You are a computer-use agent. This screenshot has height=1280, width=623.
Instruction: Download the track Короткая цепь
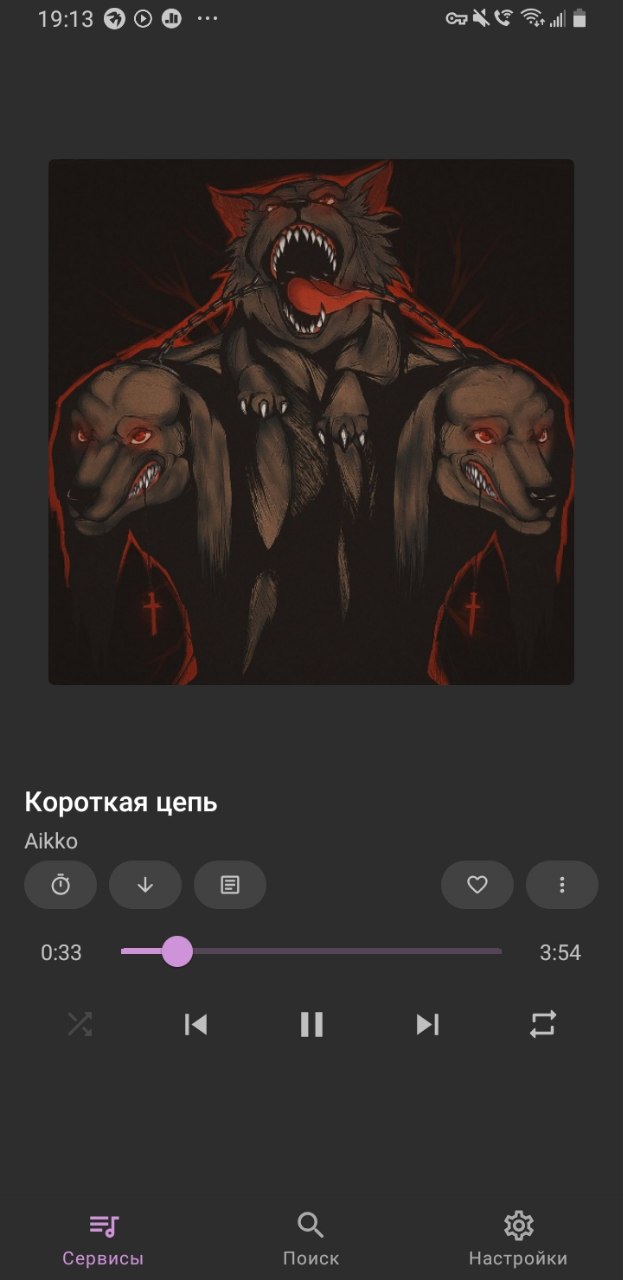pos(145,885)
